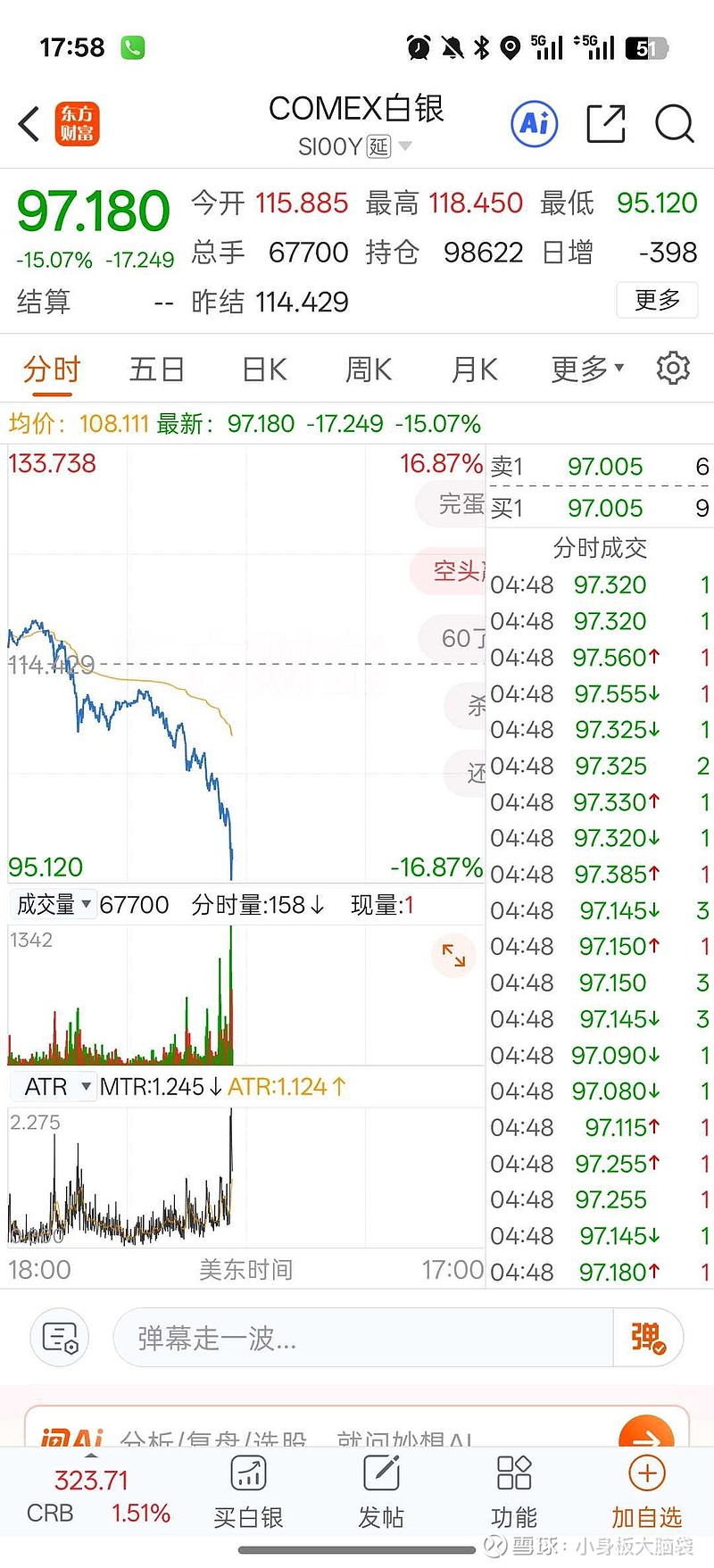Tap the back arrow to exit quote page
Viewport: 714px width, 1568px height.
point(28,125)
